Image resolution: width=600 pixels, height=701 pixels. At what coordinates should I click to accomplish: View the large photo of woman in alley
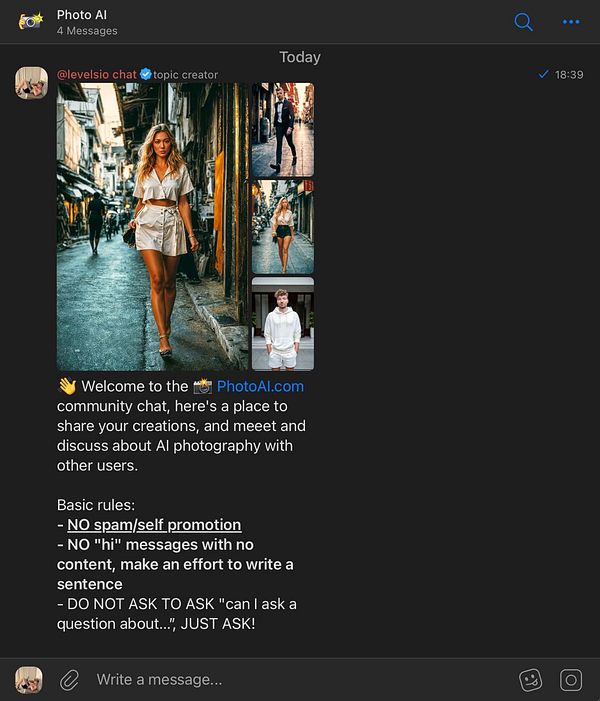[x=152, y=227]
